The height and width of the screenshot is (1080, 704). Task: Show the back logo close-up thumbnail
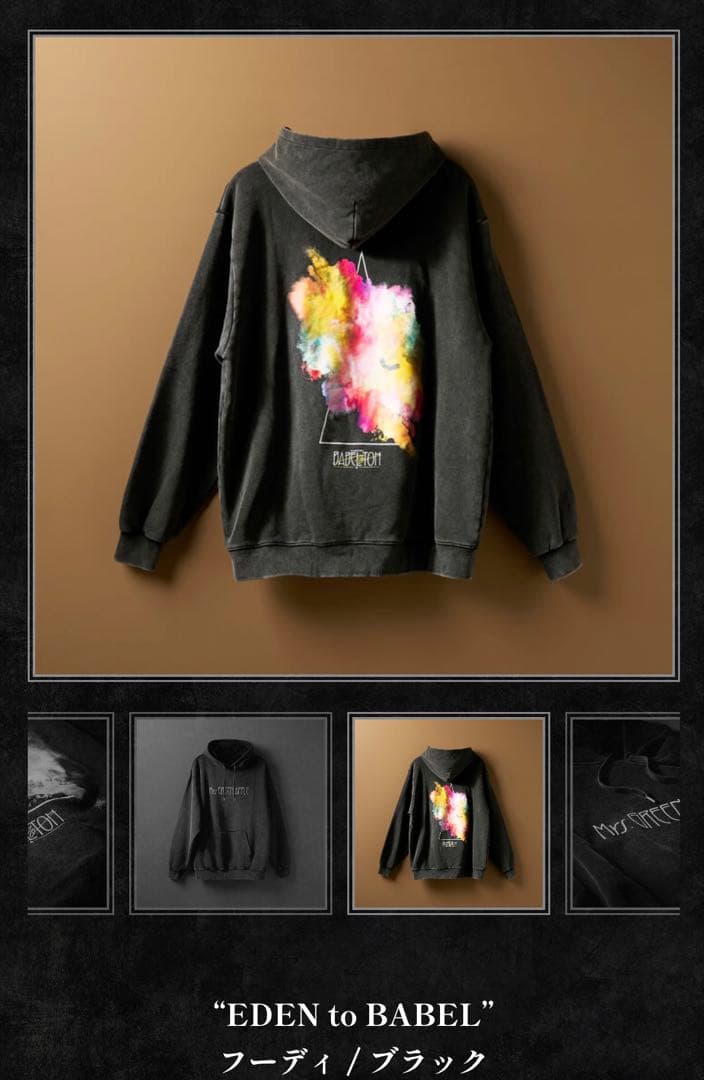(68, 813)
